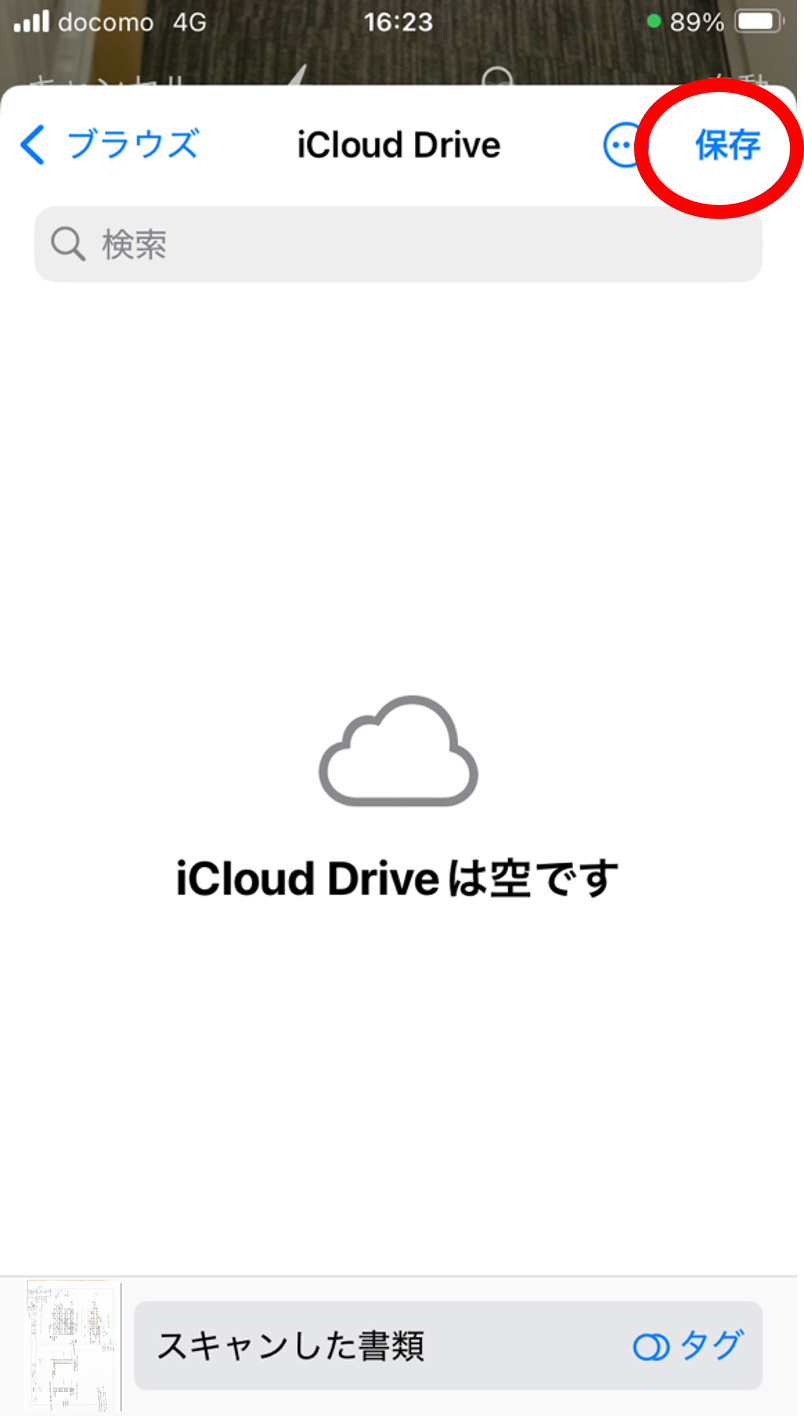Tap the back chevron next to ブラウズ
The height and width of the screenshot is (1416, 804).
31,145
